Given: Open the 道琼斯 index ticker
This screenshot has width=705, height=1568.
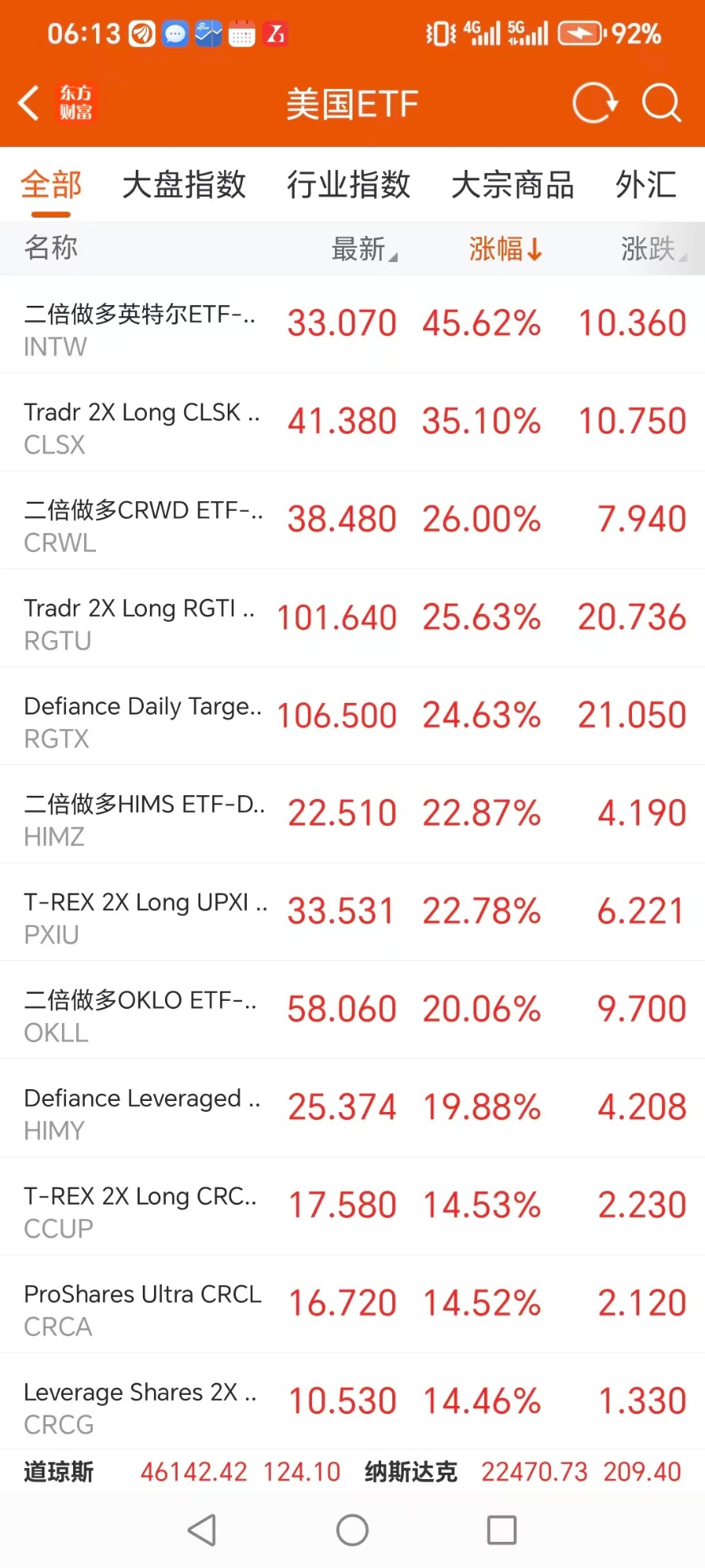Looking at the screenshot, I should click(182, 1472).
